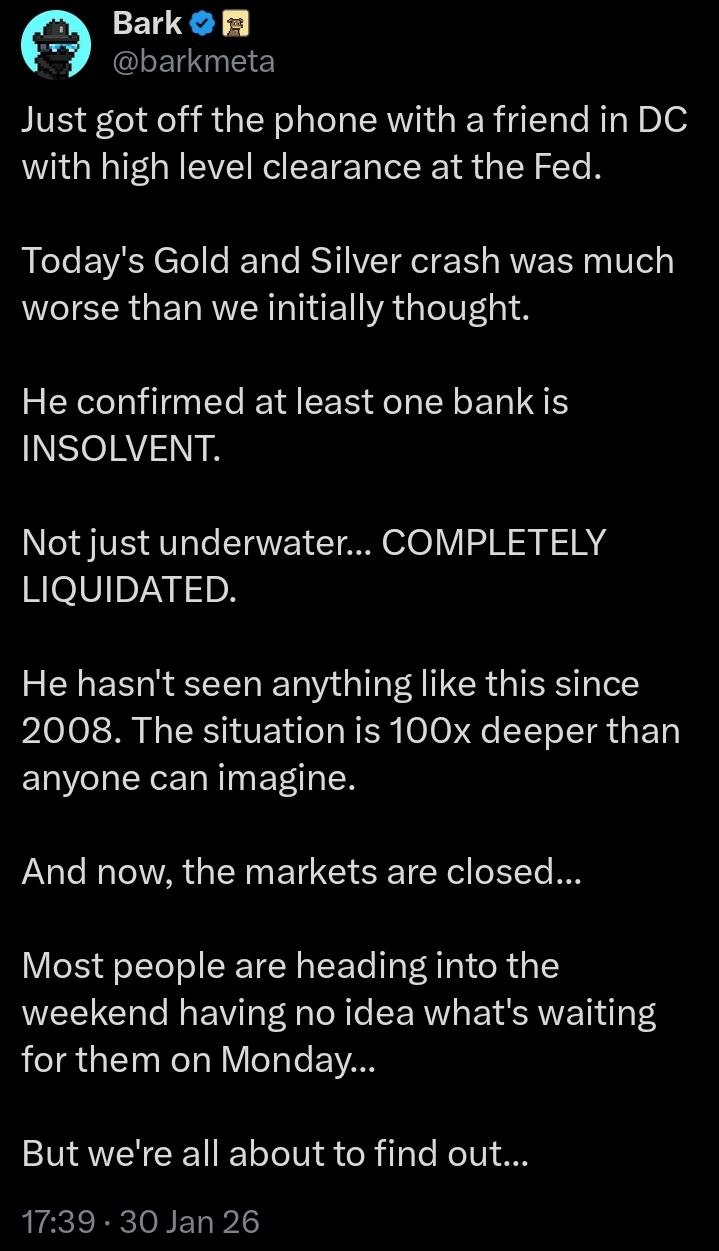Open Bark's profile picture
The width and height of the screenshot is (719, 1251).
click(57, 46)
